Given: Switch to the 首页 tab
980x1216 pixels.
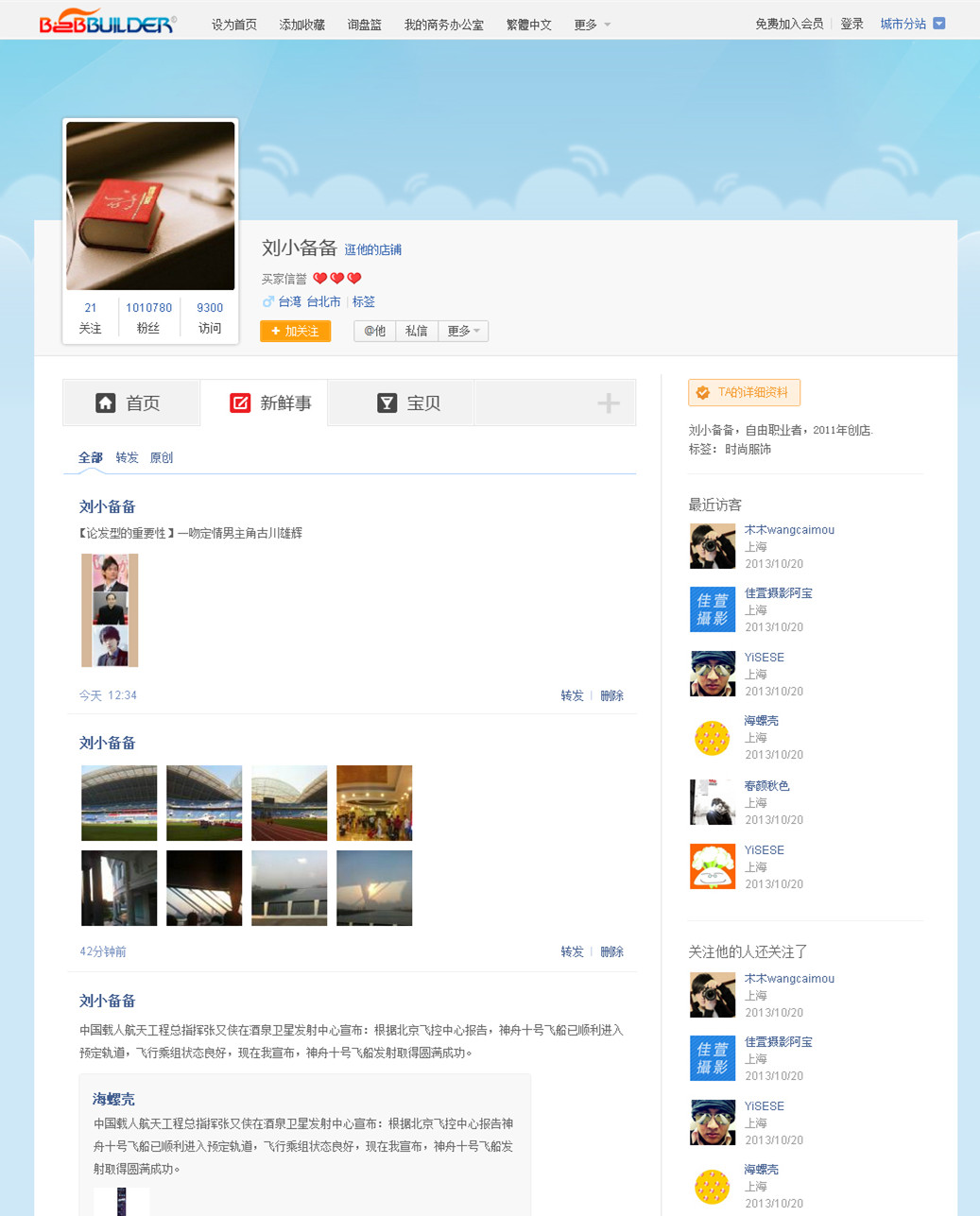Looking at the screenshot, I should (131, 403).
